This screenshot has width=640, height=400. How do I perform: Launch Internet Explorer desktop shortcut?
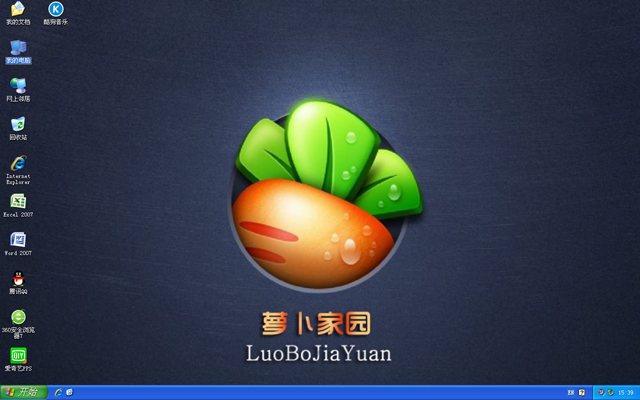click(x=18, y=163)
